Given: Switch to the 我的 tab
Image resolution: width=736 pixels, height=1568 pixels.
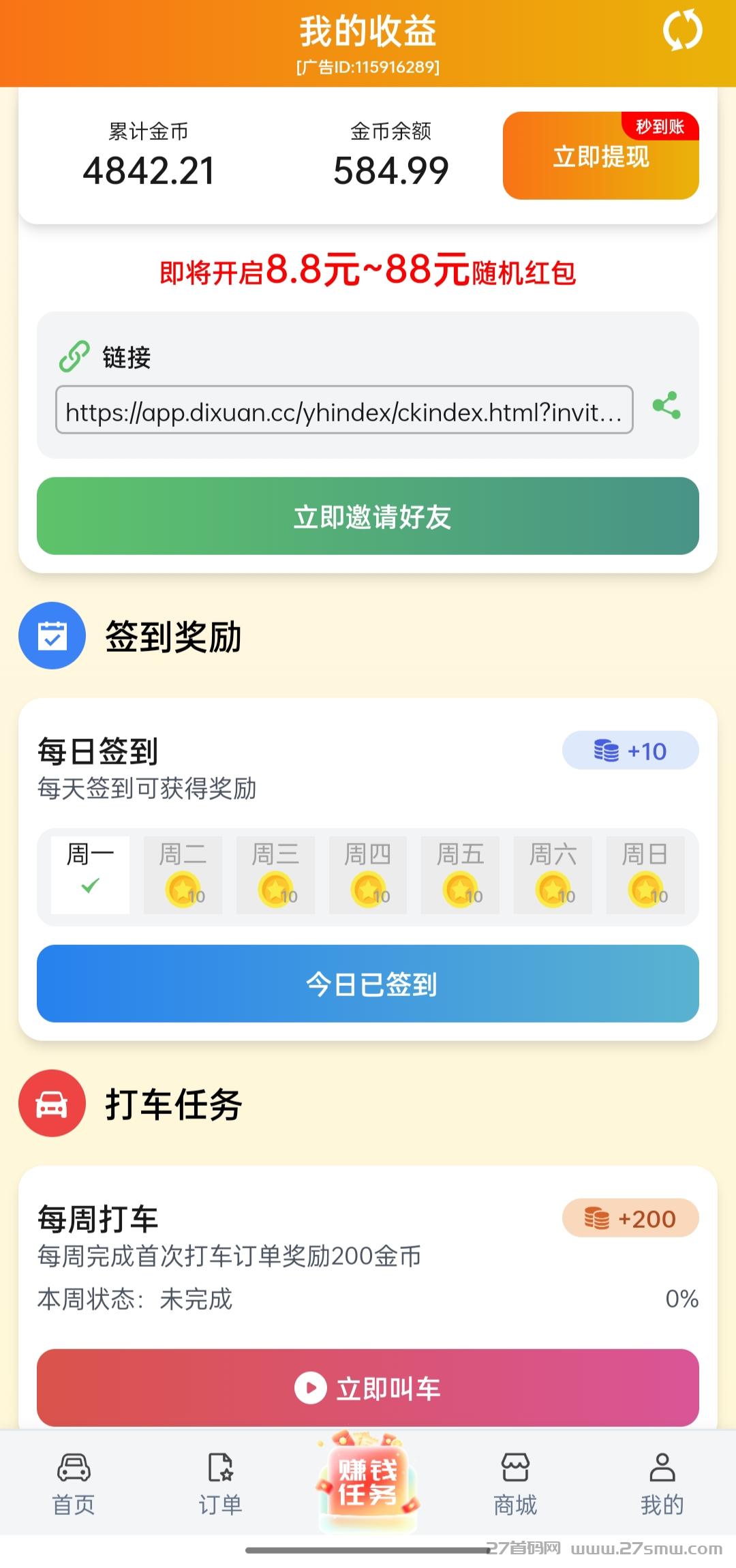Looking at the screenshot, I should pyautogui.click(x=662, y=1484).
